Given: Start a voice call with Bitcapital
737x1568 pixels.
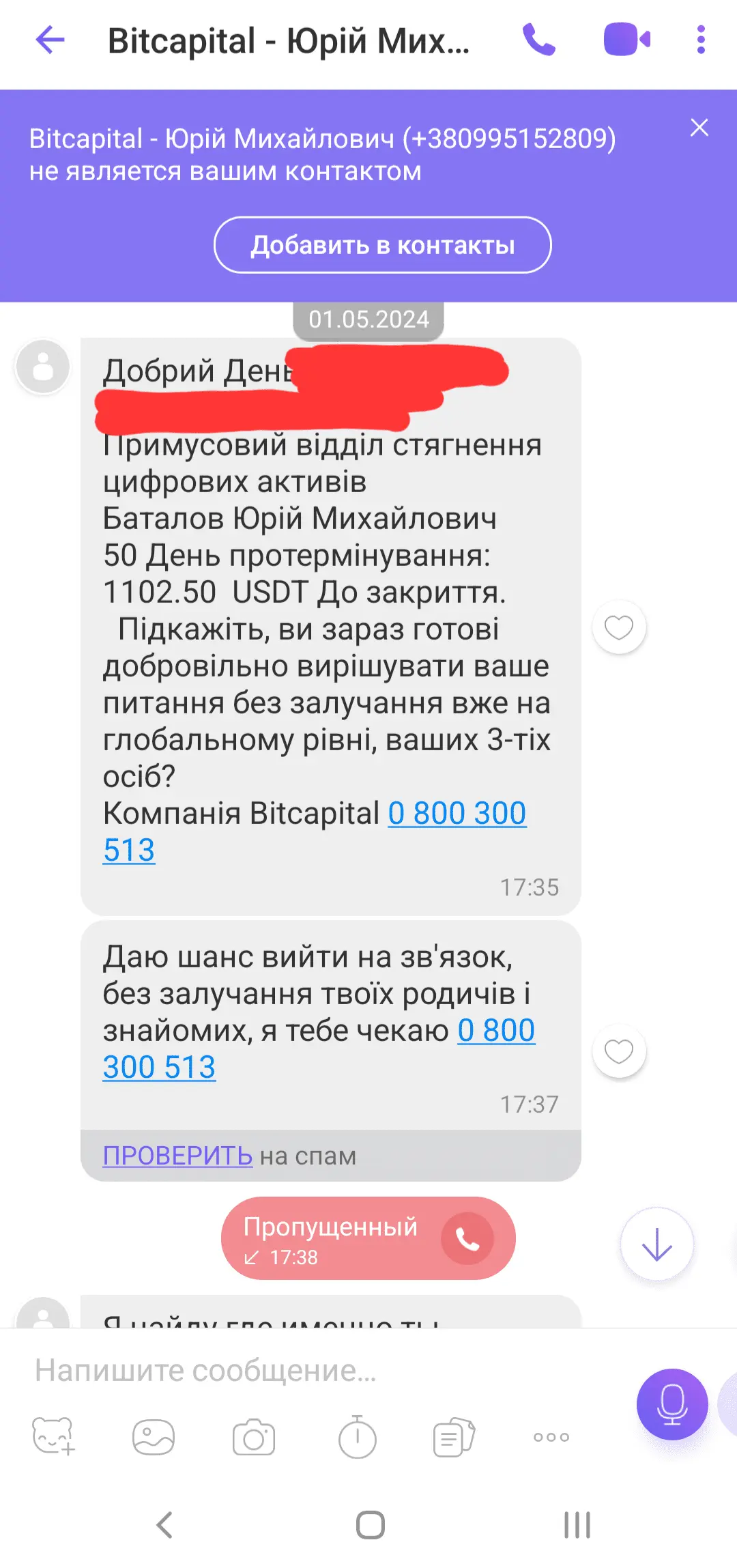Looking at the screenshot, I should (x=538, y=40).
